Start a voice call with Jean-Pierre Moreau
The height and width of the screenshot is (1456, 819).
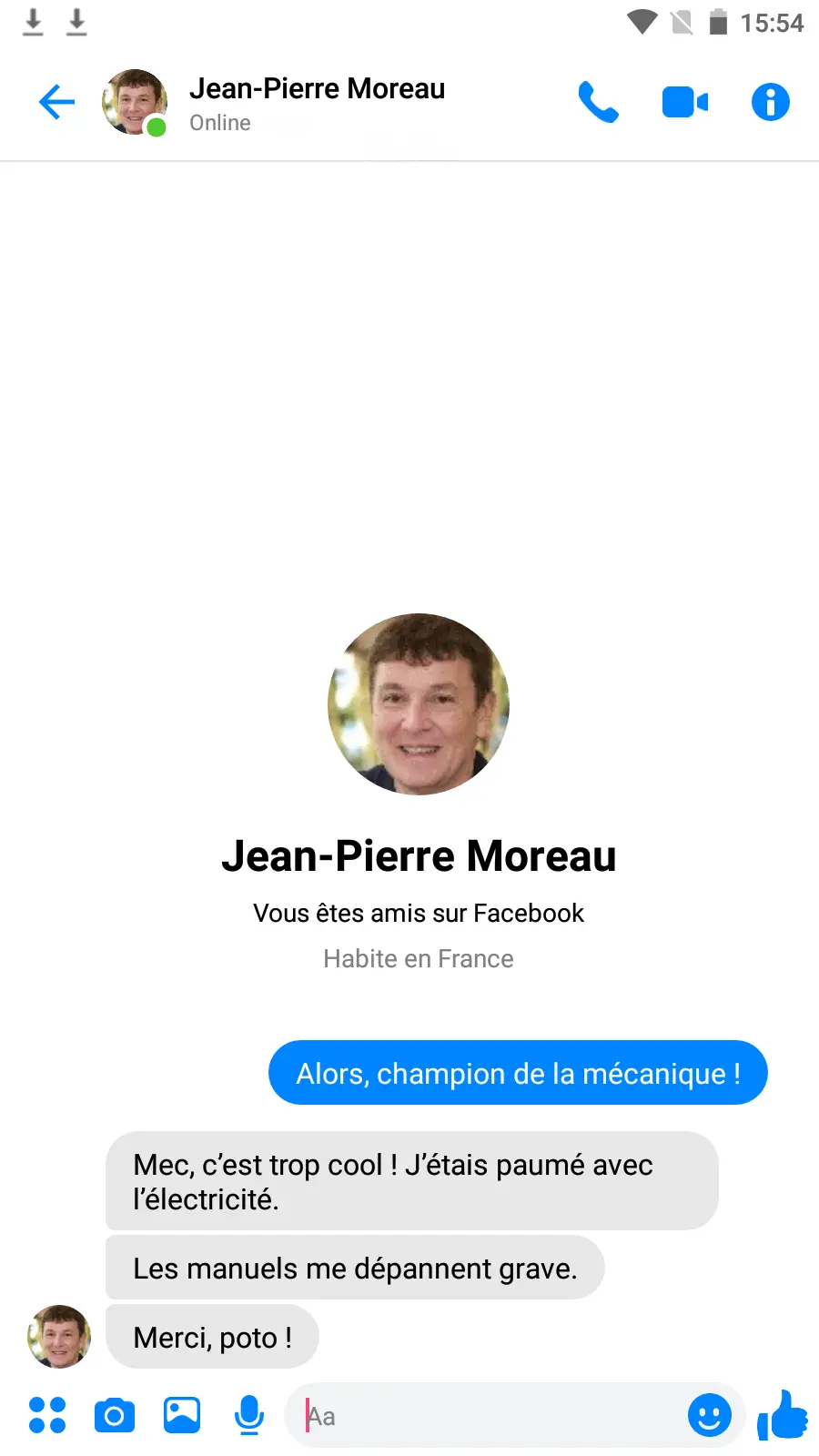coord(598,102)
